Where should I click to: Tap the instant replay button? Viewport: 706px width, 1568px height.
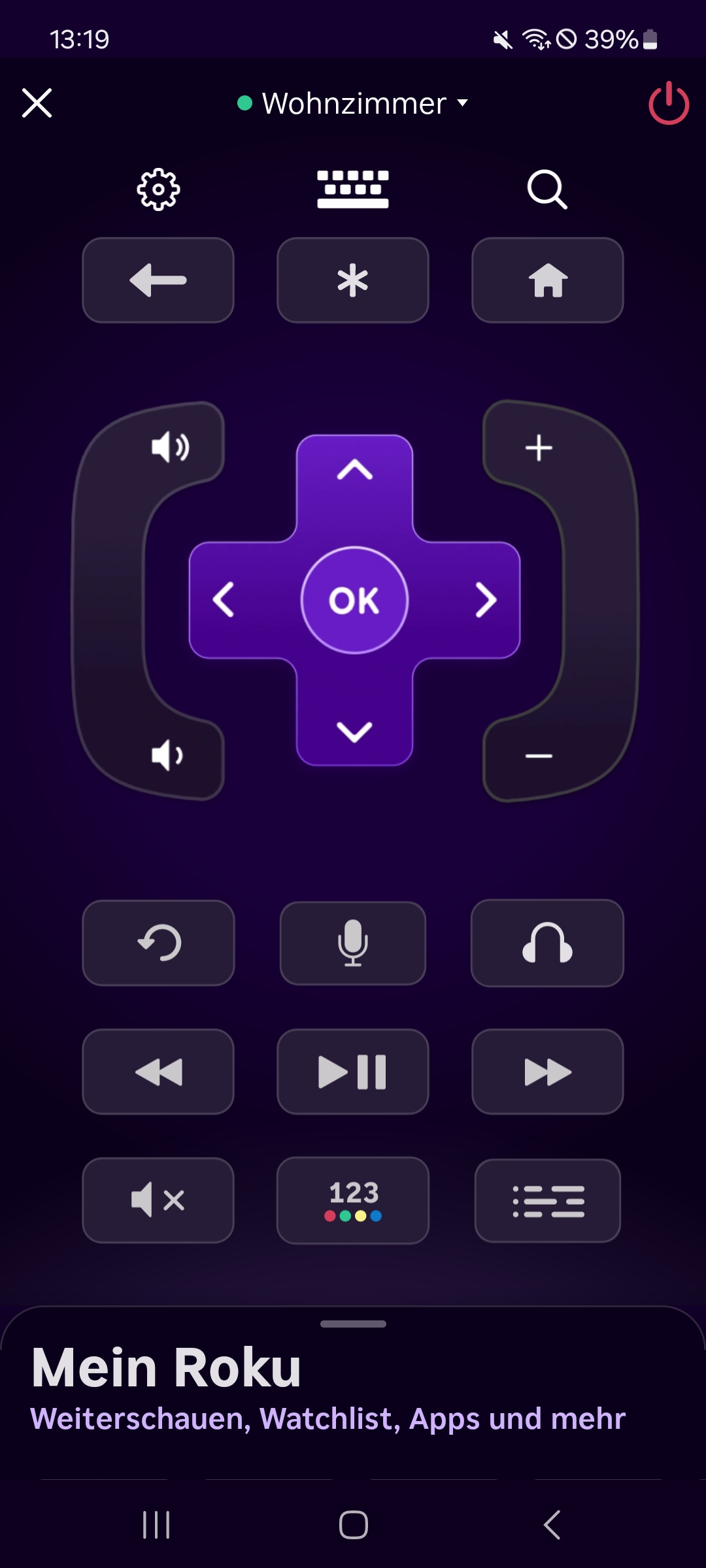coord(158,943)
